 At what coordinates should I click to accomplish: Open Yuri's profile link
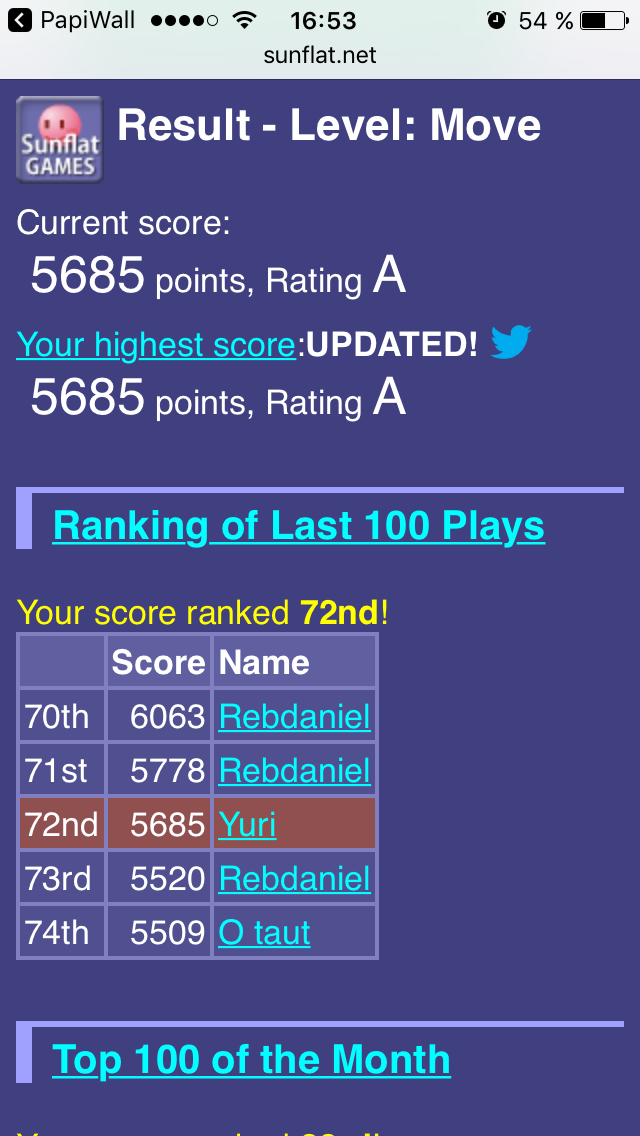click(x=247, y=825)
